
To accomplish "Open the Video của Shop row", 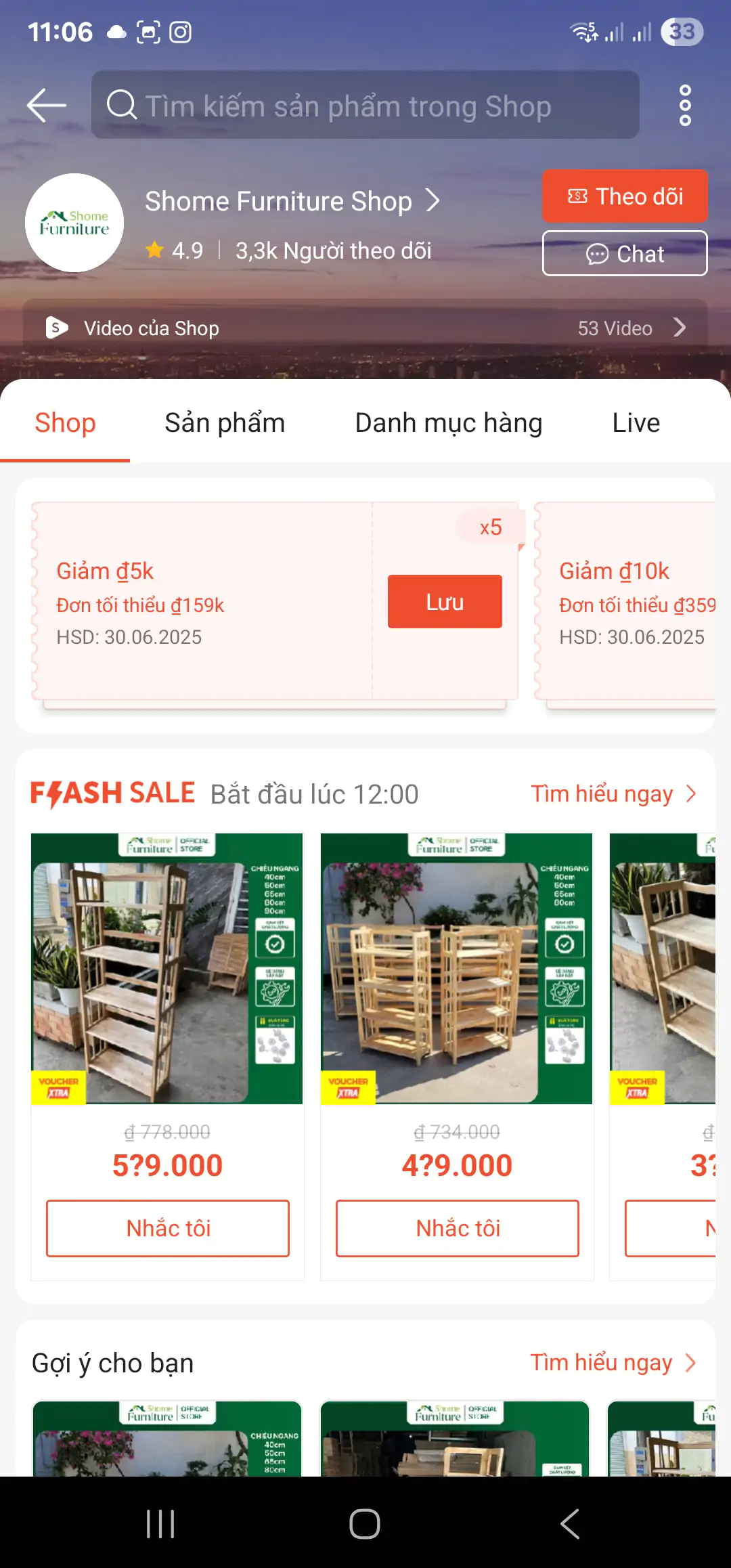I will click(x=365, y=328).
